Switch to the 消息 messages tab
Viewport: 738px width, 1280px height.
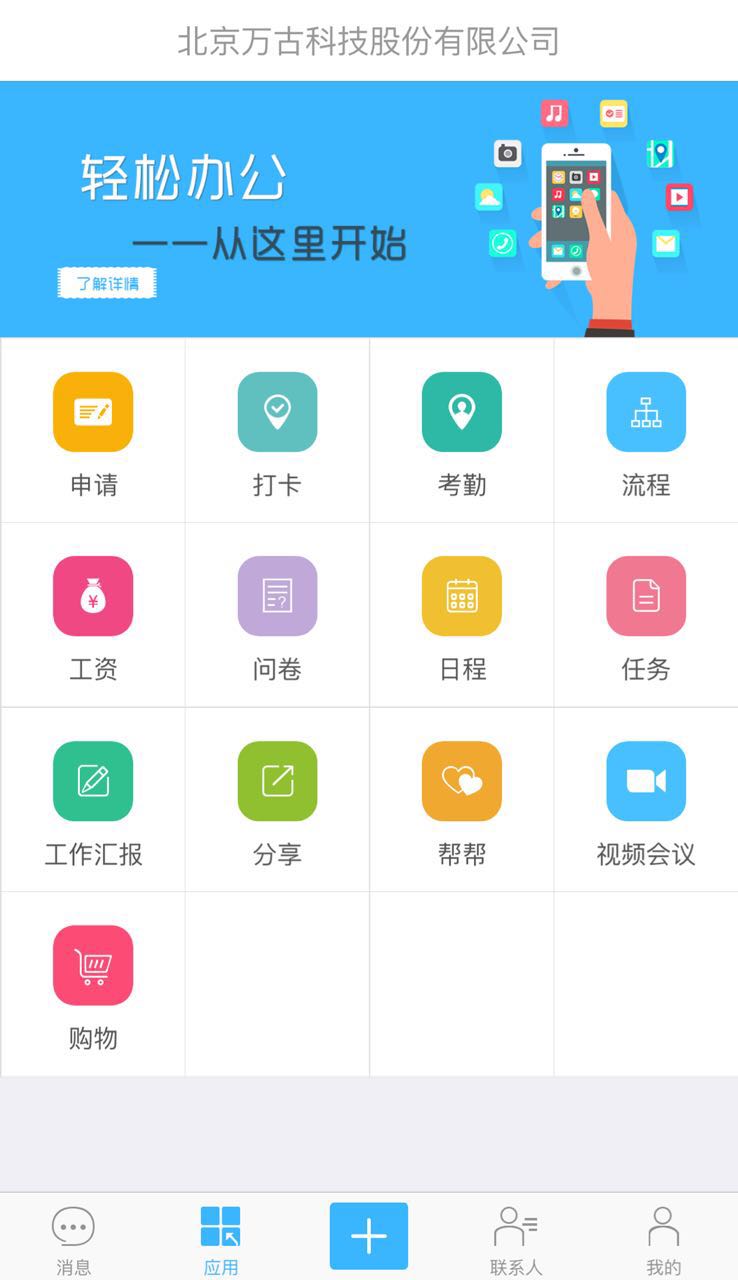click(x=73, y=1240)
